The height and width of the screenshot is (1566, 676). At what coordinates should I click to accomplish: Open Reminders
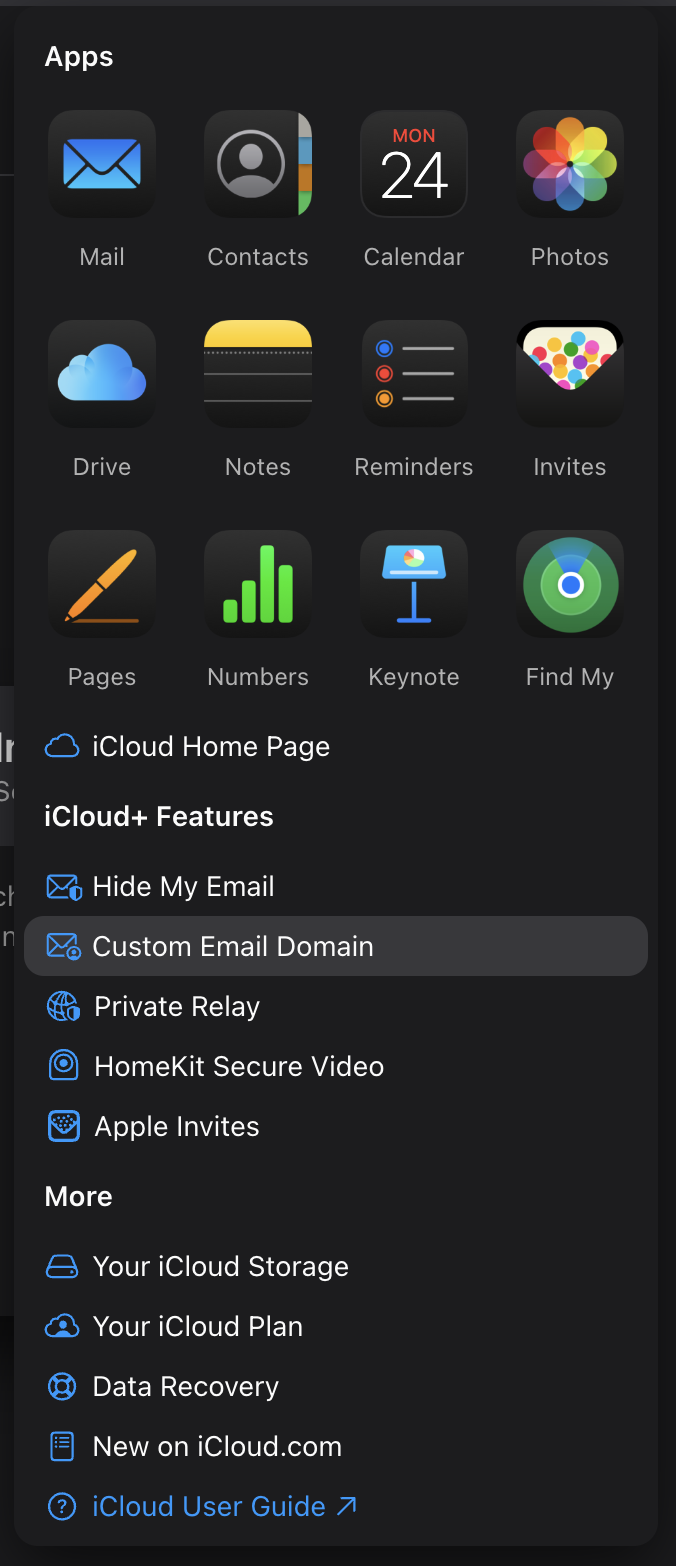click(x=414, y=374)
